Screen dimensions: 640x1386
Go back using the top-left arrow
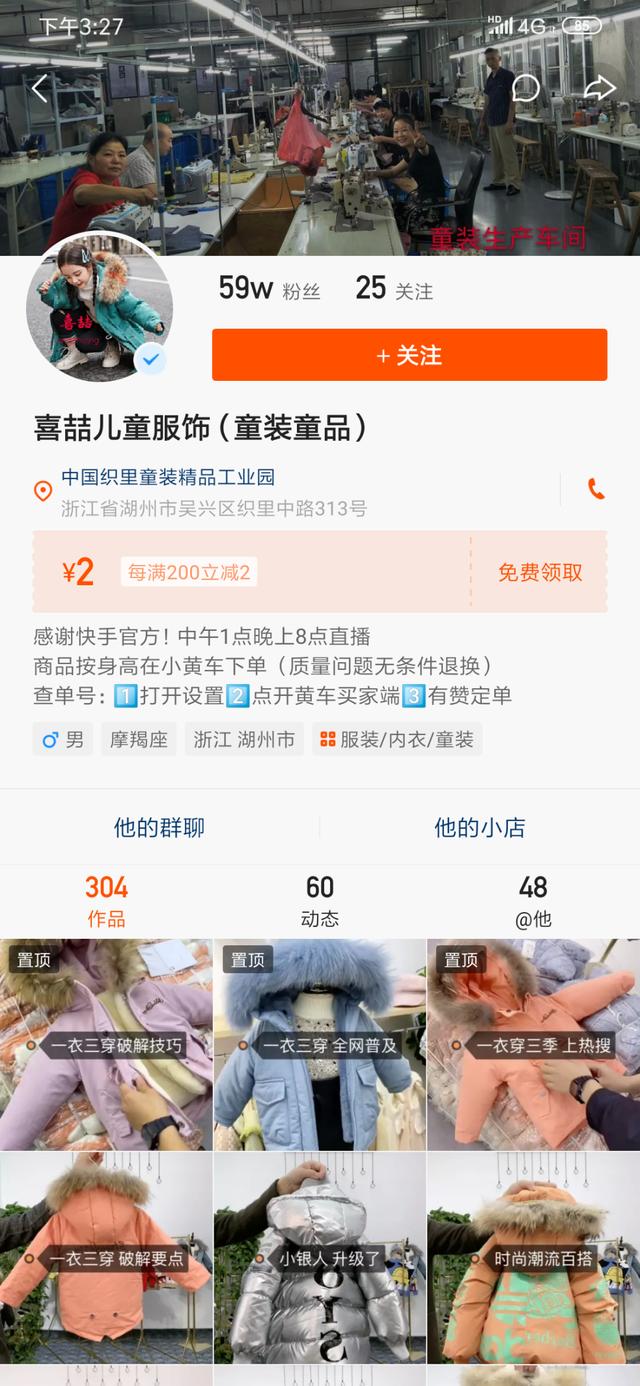point(40,88)
